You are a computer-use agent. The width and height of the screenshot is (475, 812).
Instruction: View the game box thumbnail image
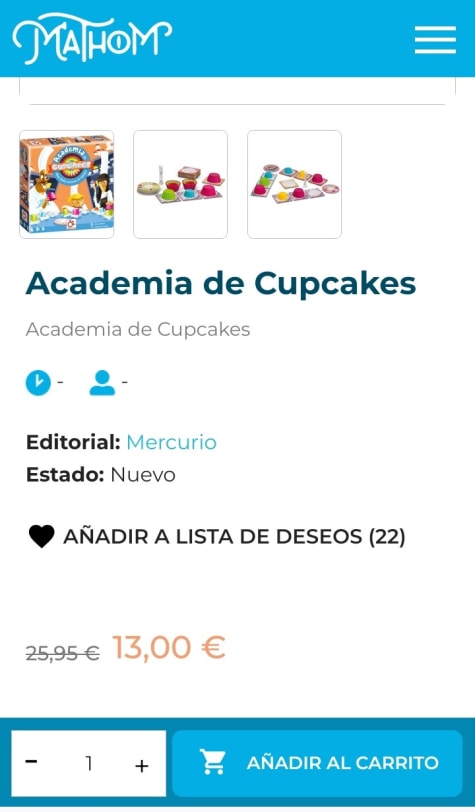pos(66,184)
